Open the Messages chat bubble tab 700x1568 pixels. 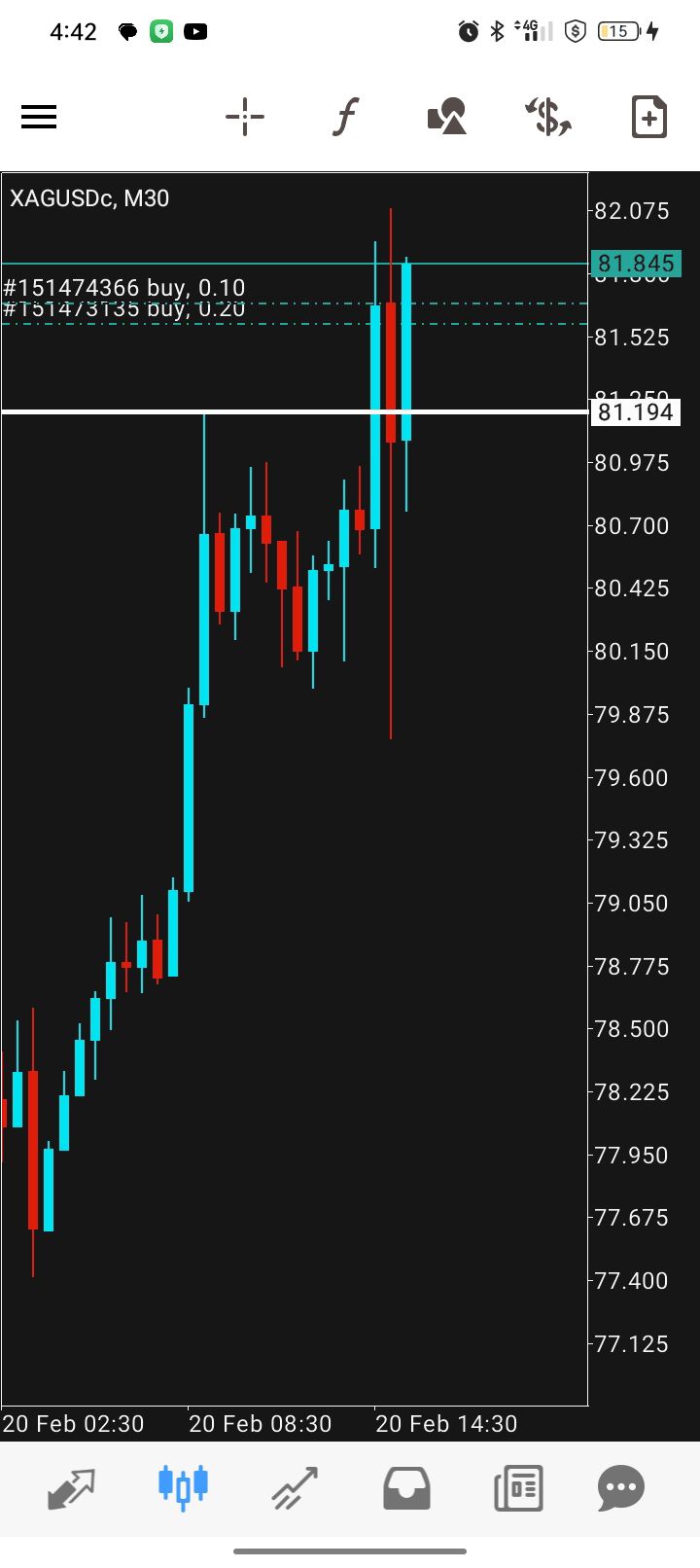click(x=621, y=1488)
